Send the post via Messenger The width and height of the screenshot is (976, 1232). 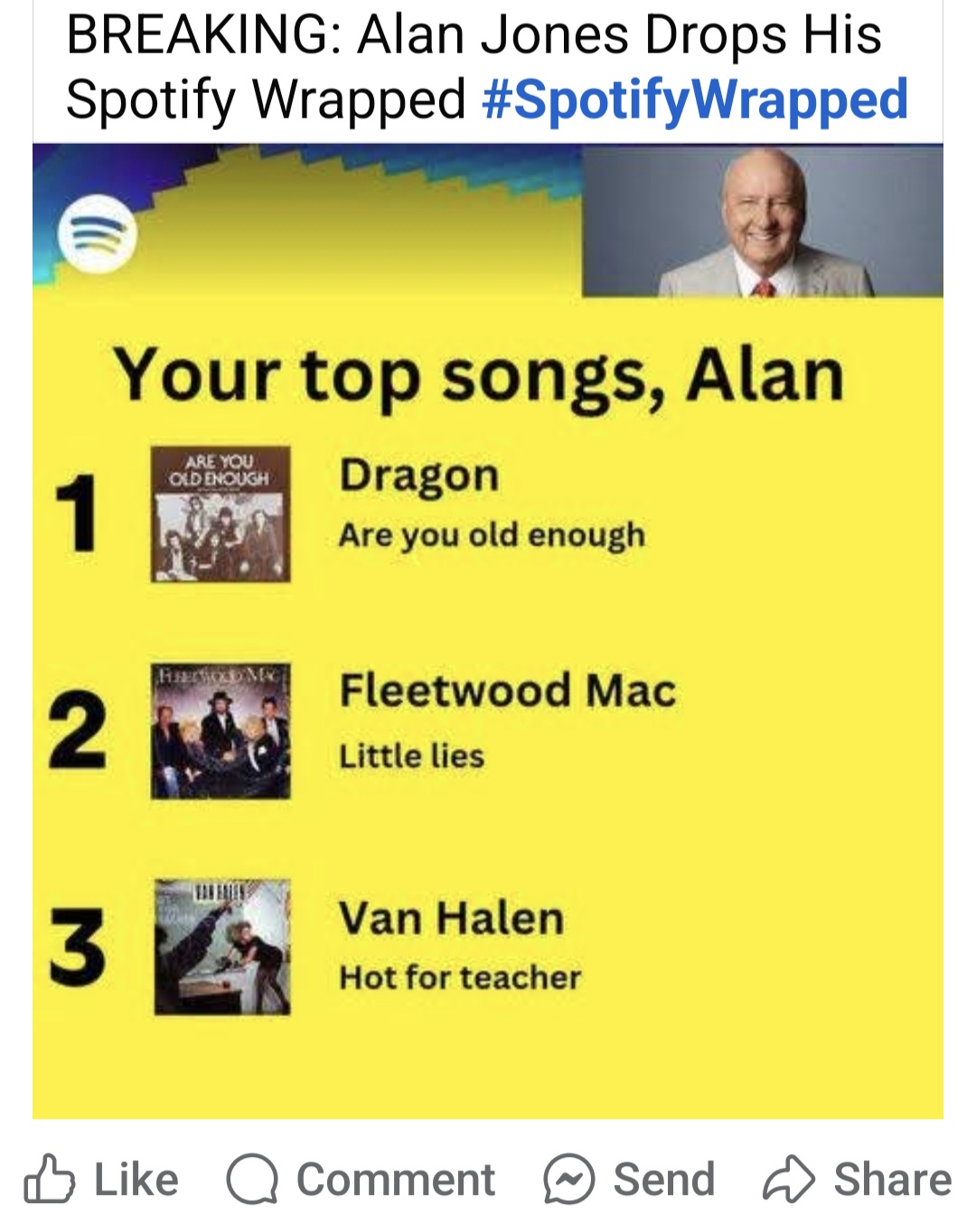point(629,1180)
